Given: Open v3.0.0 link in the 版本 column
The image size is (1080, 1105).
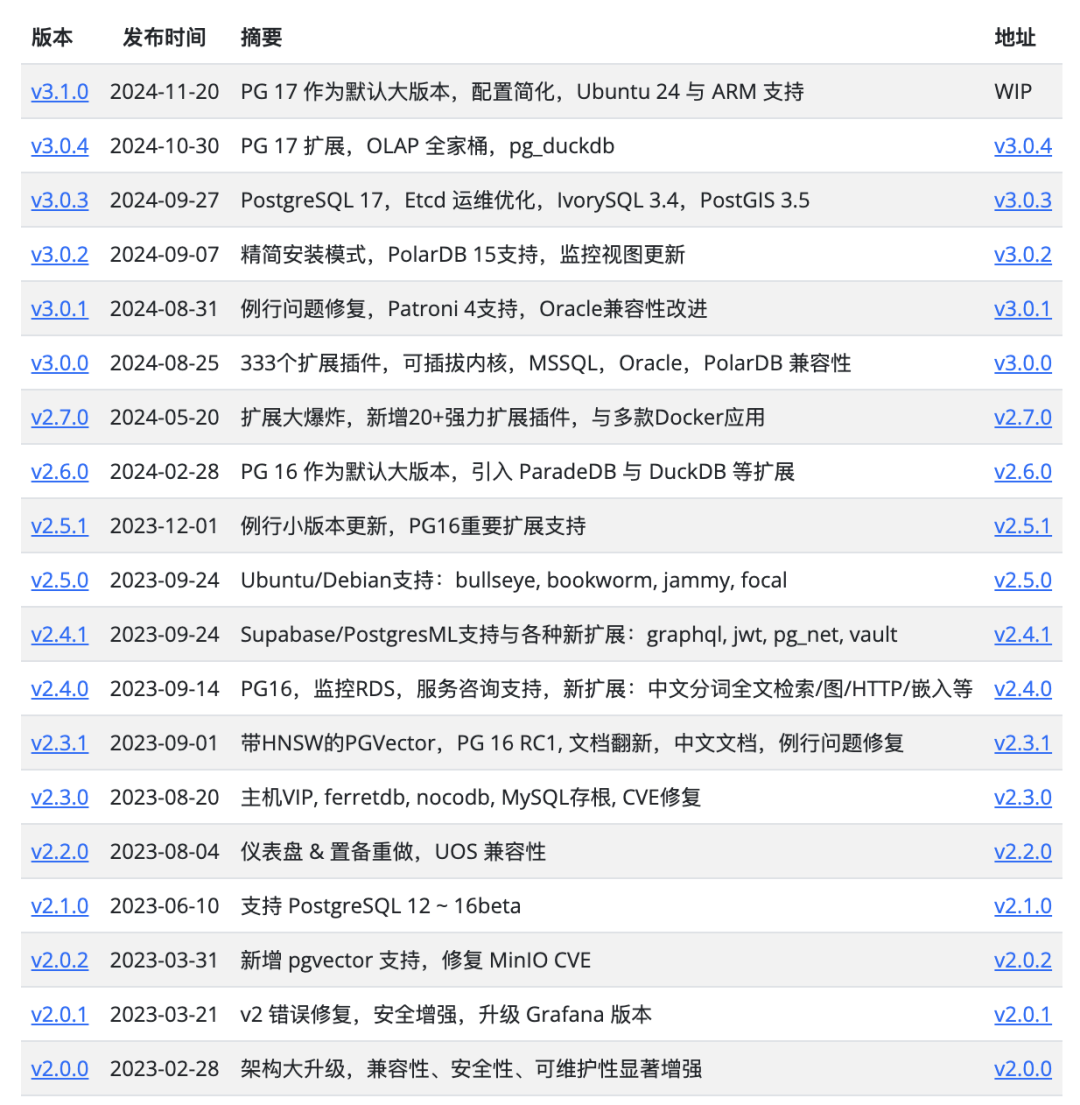Looking at the screenshot, I should click(59, 363).
